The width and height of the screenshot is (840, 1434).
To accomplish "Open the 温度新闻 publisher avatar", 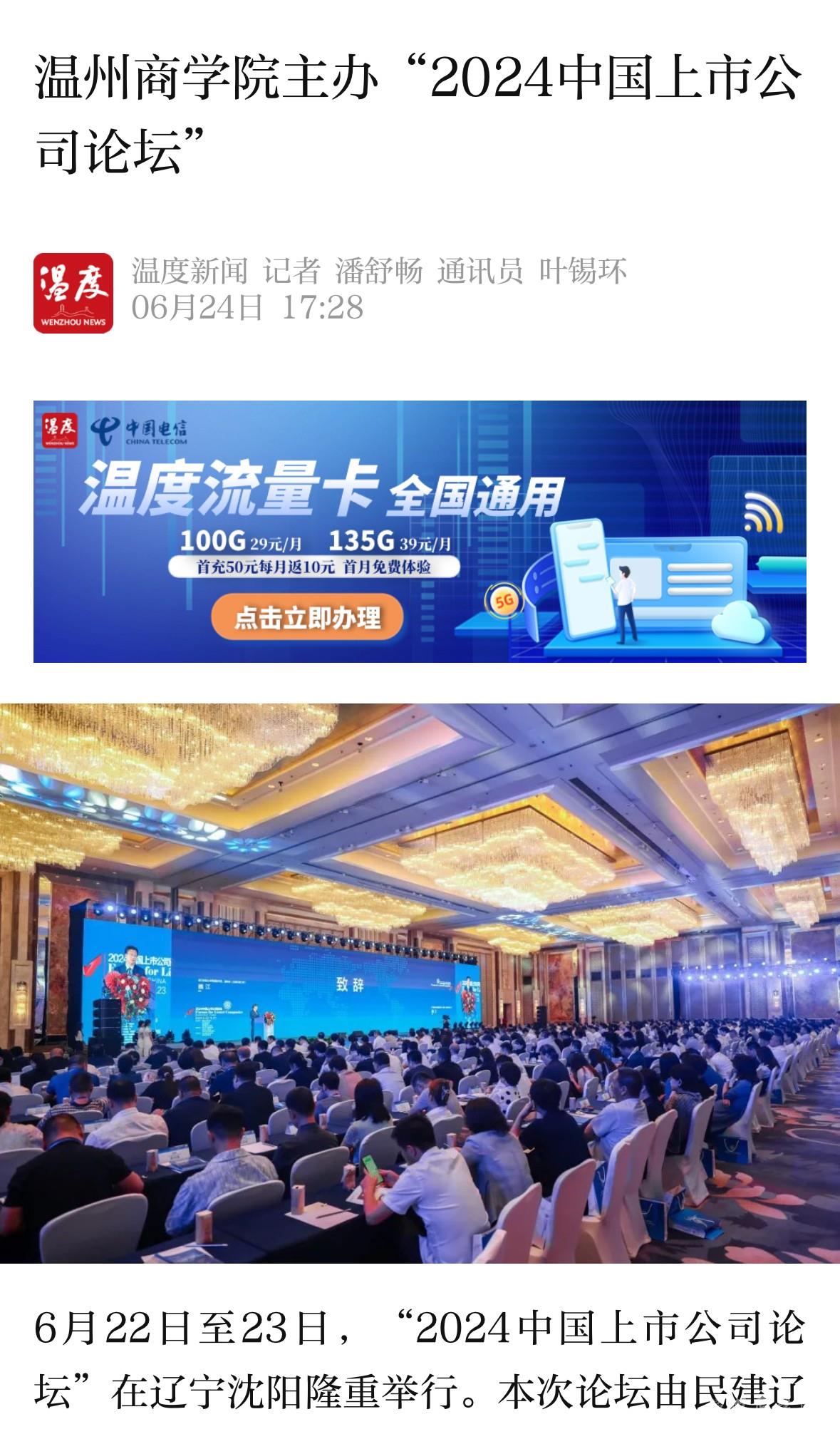I will tap(73, 293).
